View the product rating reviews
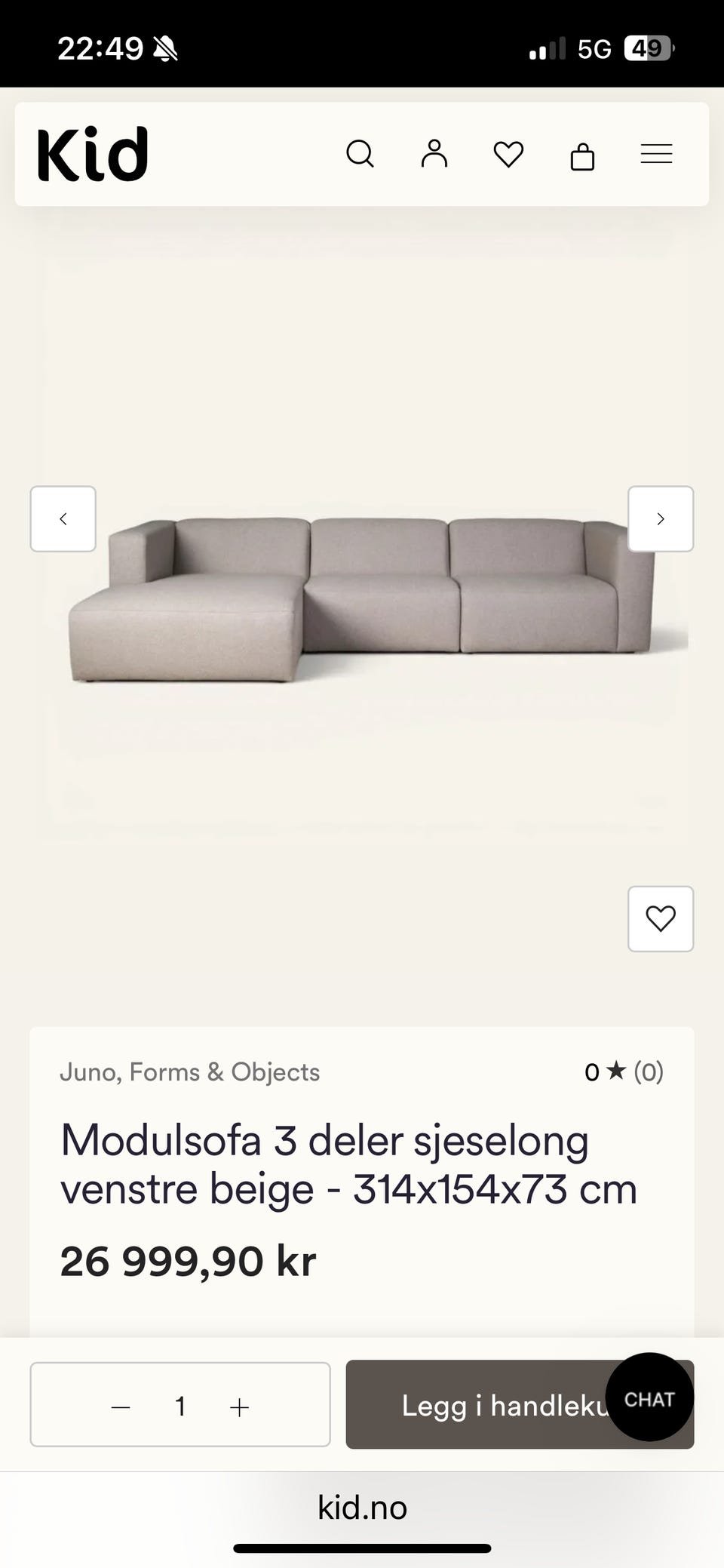The height and width of the screenshot is (1568, 724). click(x=624, y=1071)
